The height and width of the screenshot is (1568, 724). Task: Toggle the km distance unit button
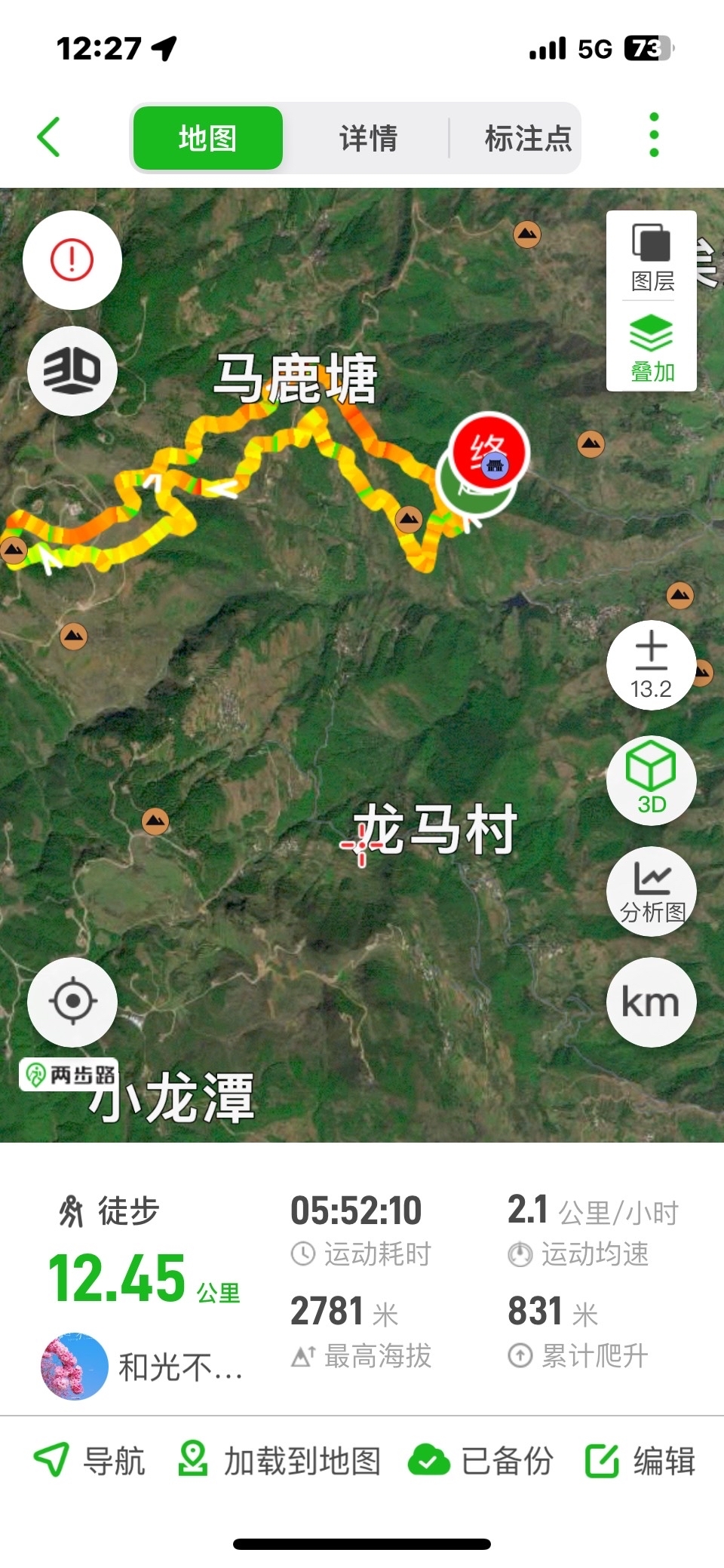pyautogui.click(x=651, y=1002)
